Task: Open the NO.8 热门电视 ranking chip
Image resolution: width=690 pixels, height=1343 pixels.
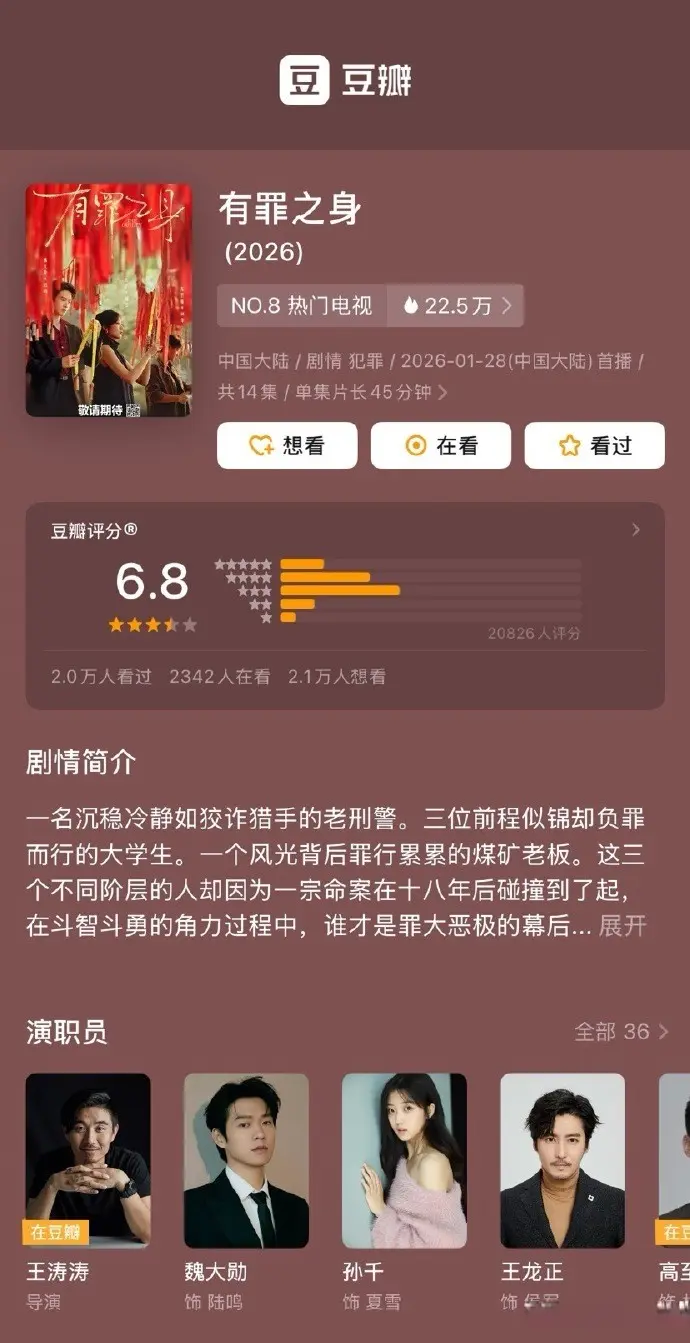Action: click(x=302, y=306)
